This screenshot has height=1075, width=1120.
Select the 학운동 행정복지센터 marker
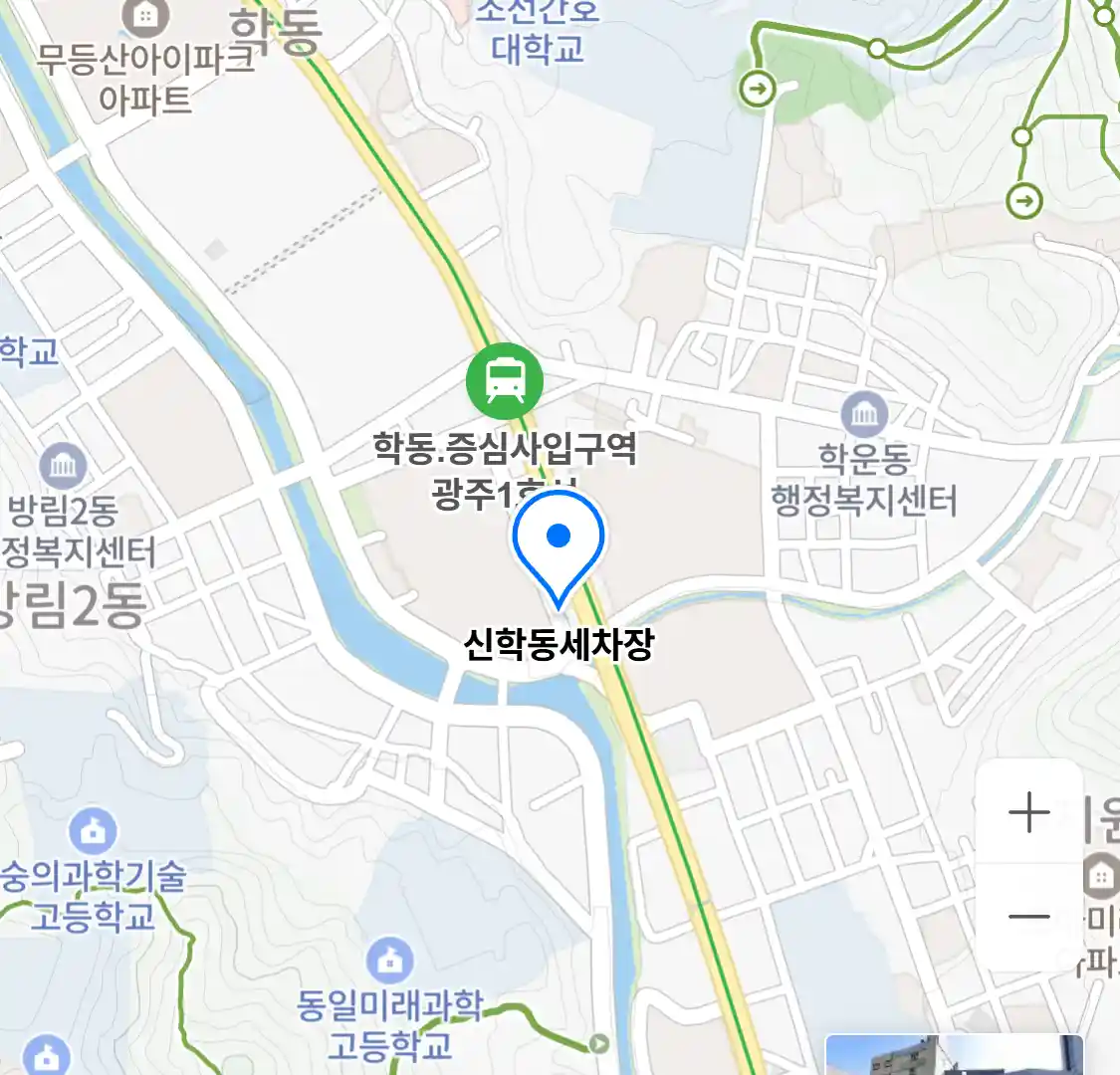pyautogui.click(x=864, y=413)
